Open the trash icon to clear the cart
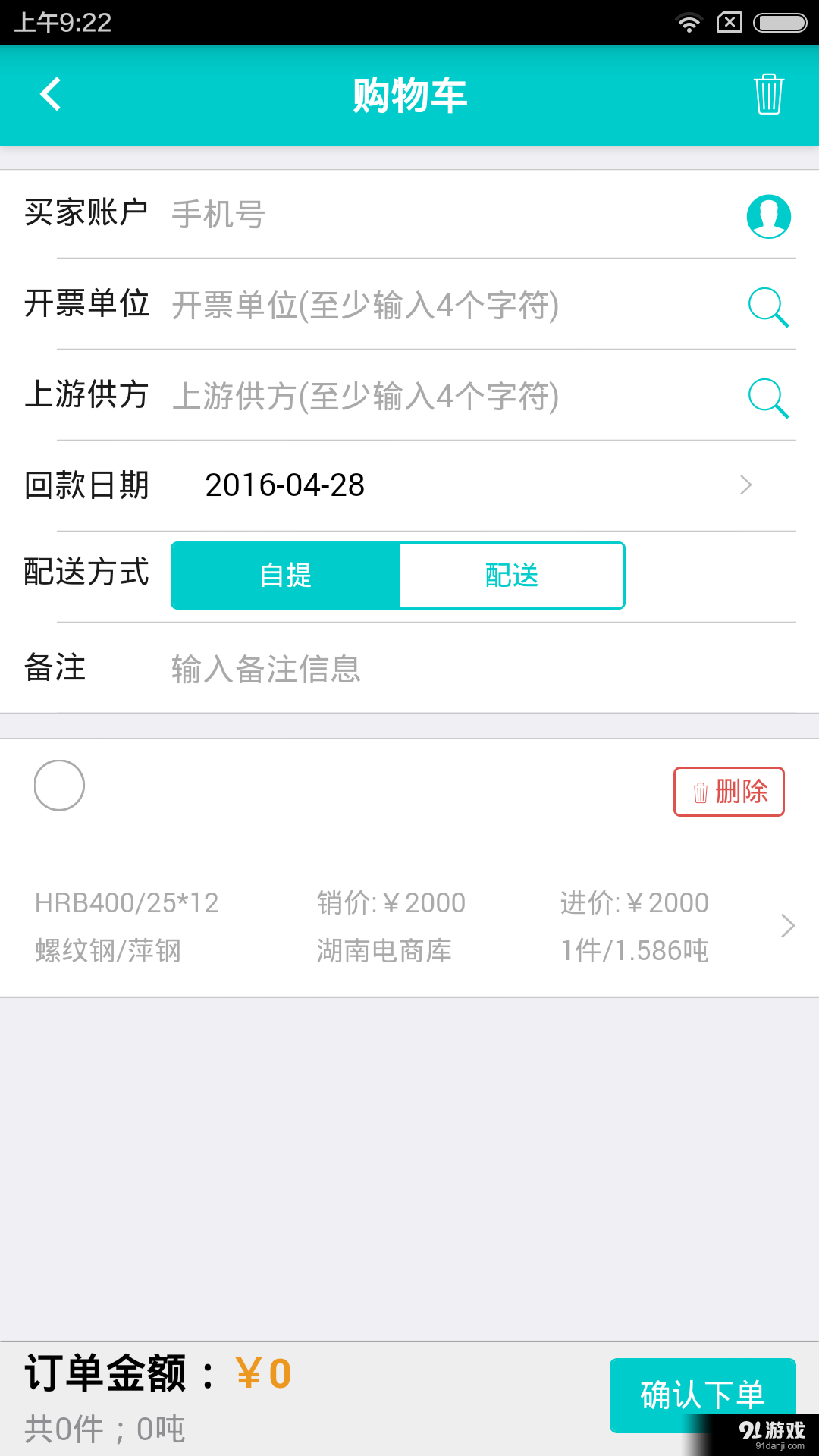This screenshot has width=819, height=1456. [x=768, y=95]
